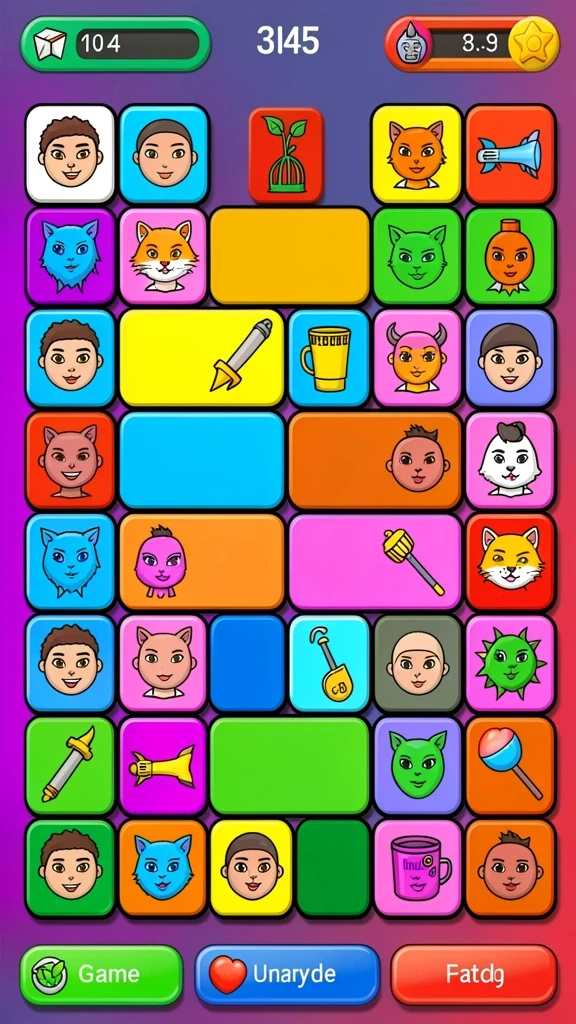
Task: Select the face tile with white background
Action: [71, 154]
